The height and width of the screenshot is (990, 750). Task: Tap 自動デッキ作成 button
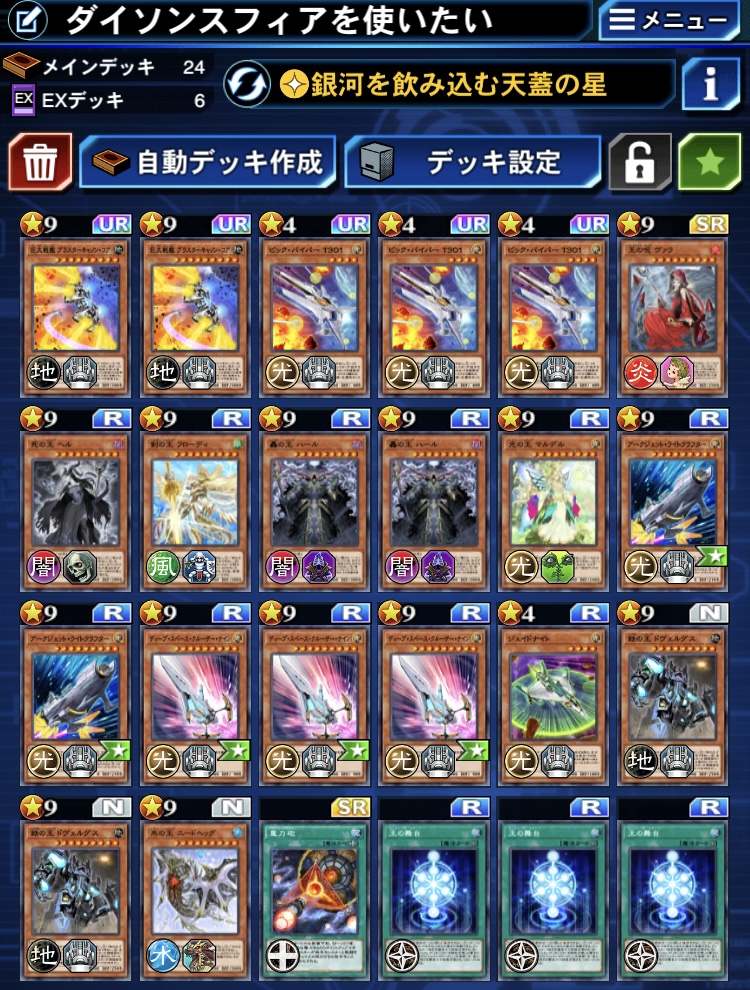[208, 162]
